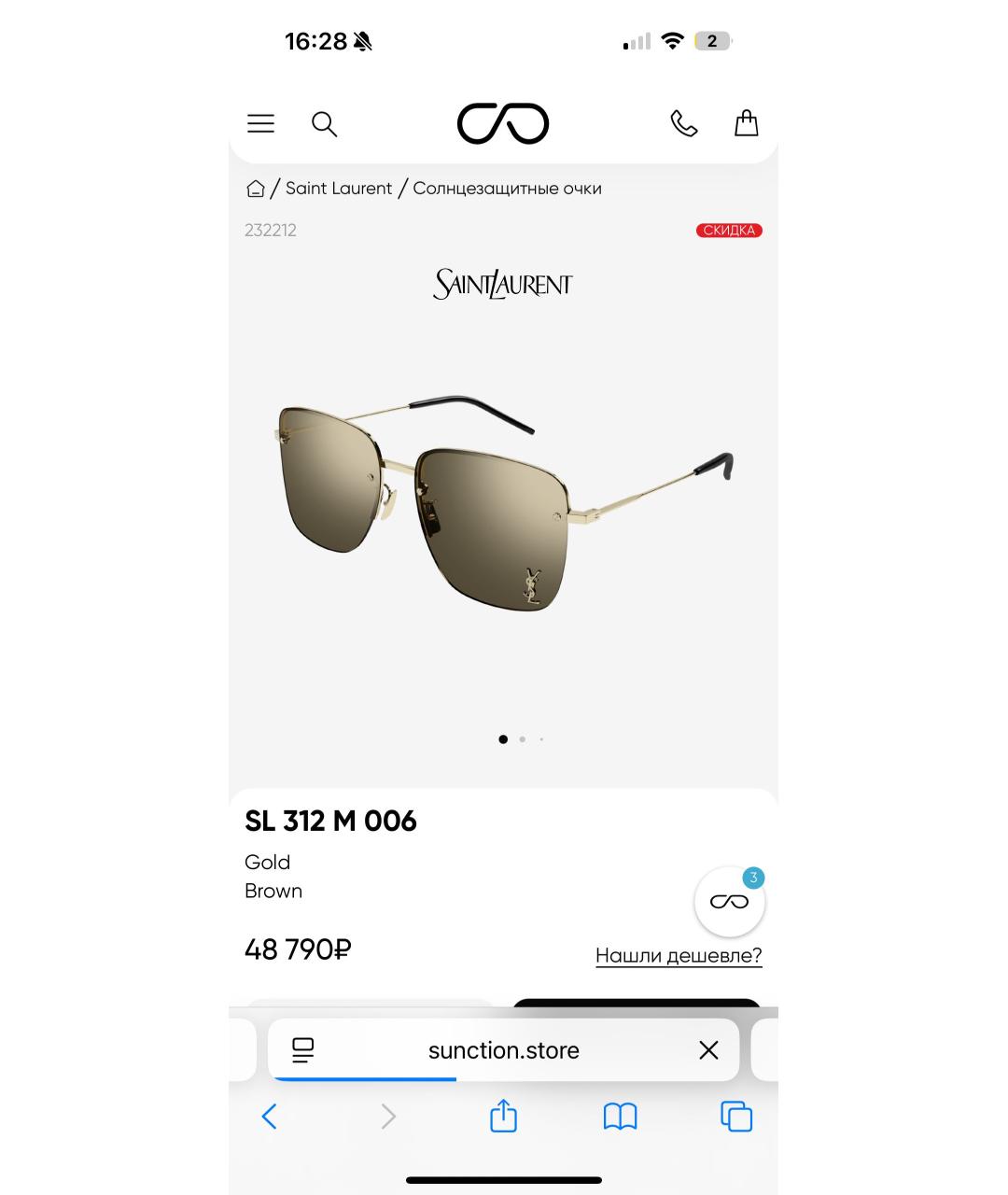
Task: Go to home breadcrumb icon
Action: click(x=256, y=189)
